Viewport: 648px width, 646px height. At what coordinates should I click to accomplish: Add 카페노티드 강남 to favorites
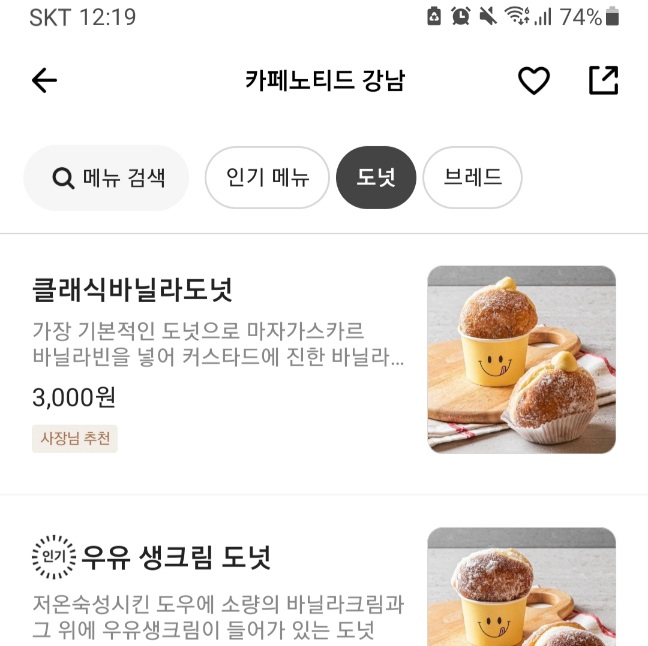534,81
